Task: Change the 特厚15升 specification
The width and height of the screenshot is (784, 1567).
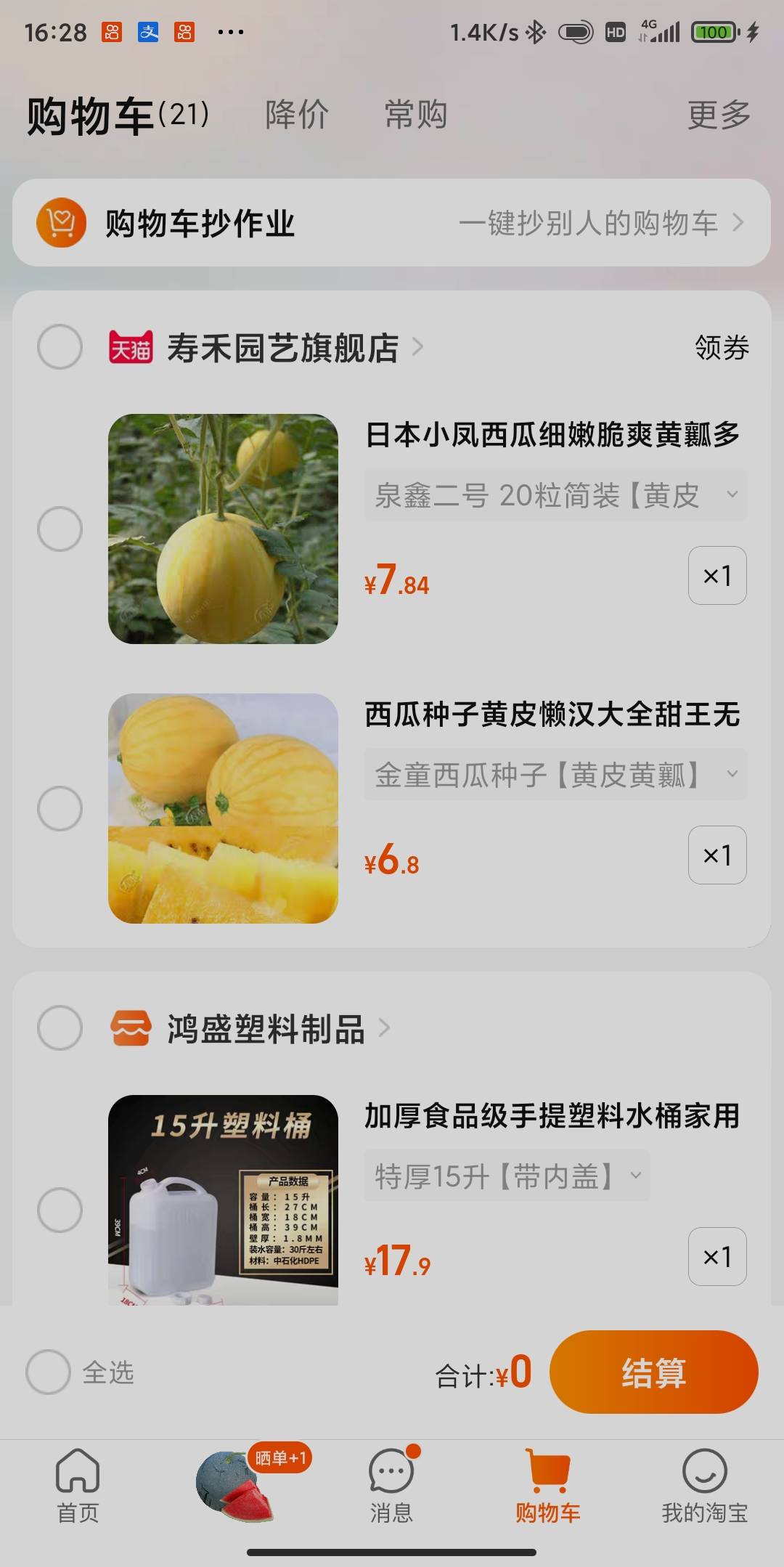Action: click(x=507, y=1176)
